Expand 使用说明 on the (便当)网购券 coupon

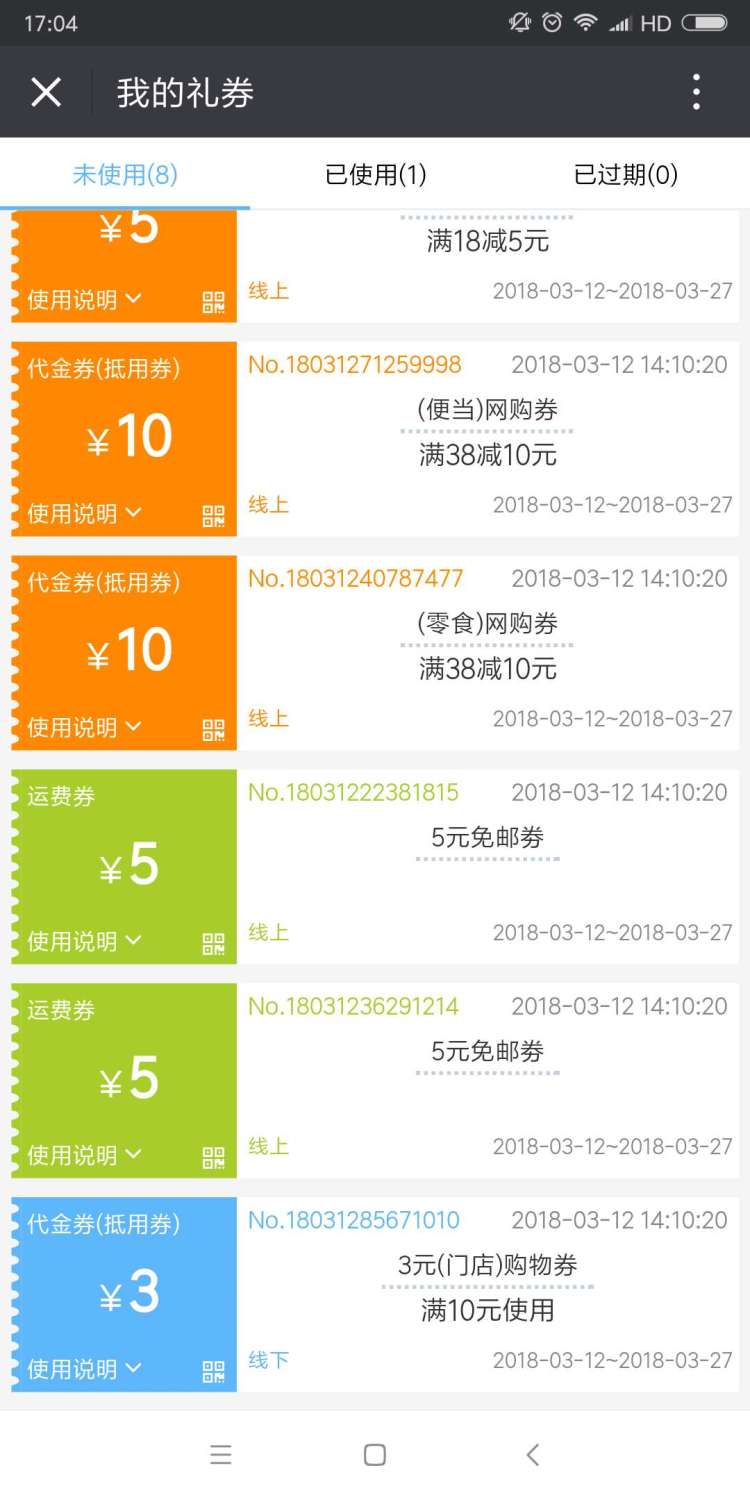[x=84, y=514]
